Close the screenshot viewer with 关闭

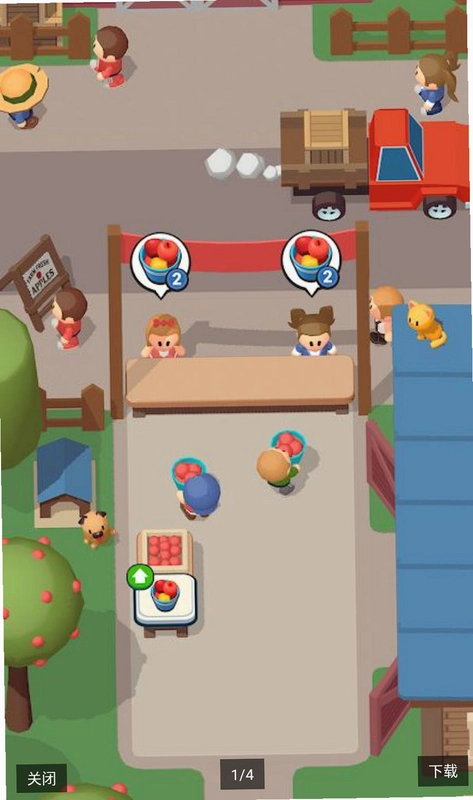41,778
